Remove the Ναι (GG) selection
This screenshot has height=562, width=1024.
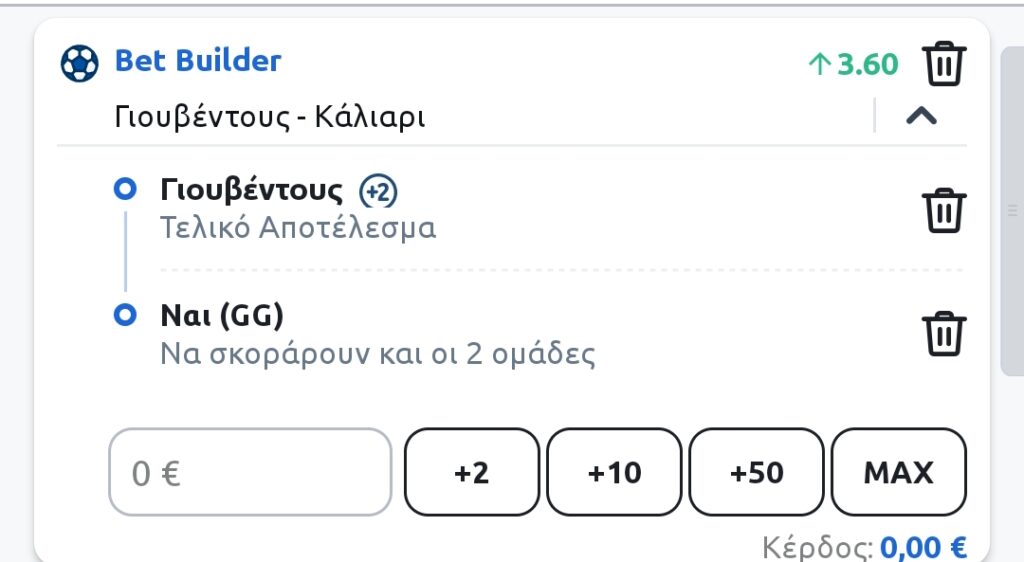point(943,334)
